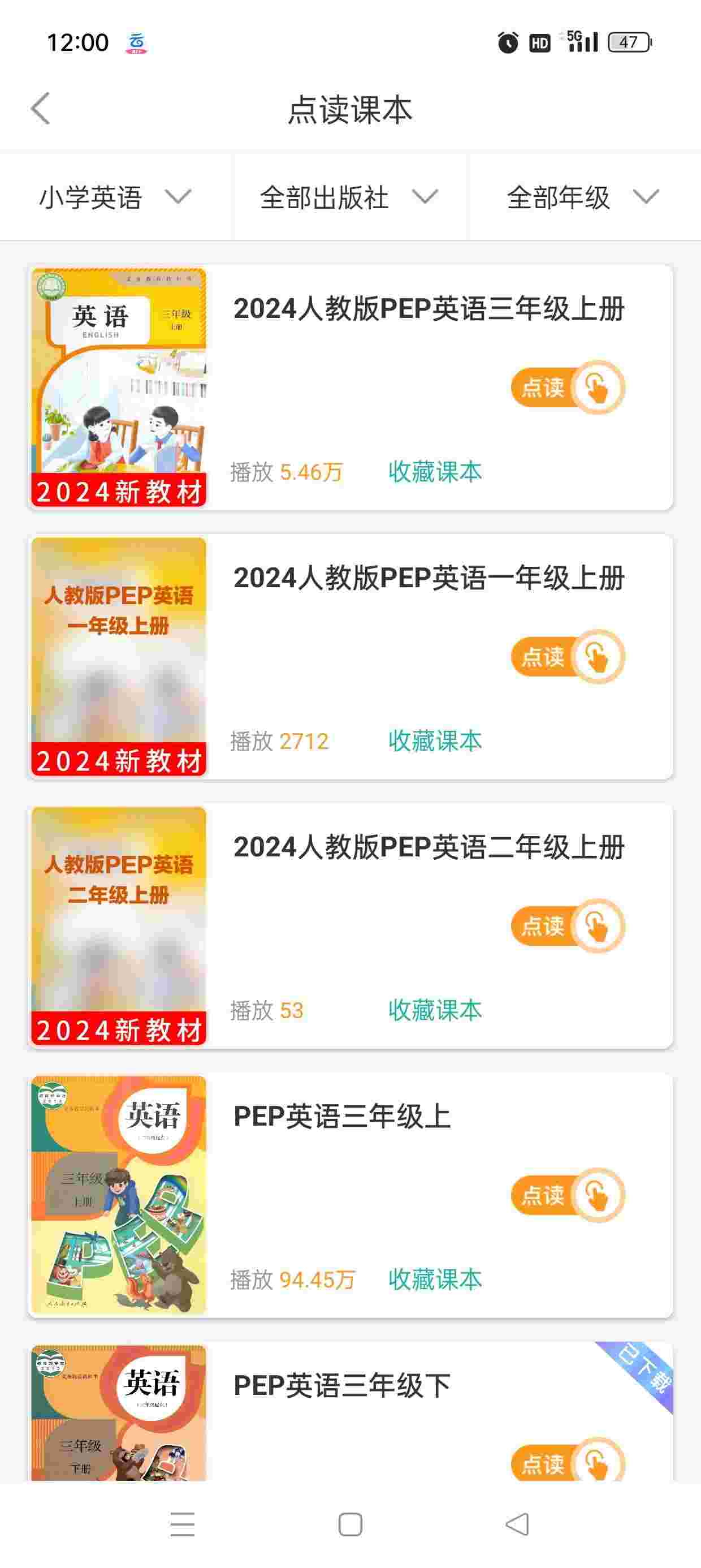
Task: Favorite 2024人教版PEP英语一年级上册 via 收藏课本
Action: tap(435, 742)
